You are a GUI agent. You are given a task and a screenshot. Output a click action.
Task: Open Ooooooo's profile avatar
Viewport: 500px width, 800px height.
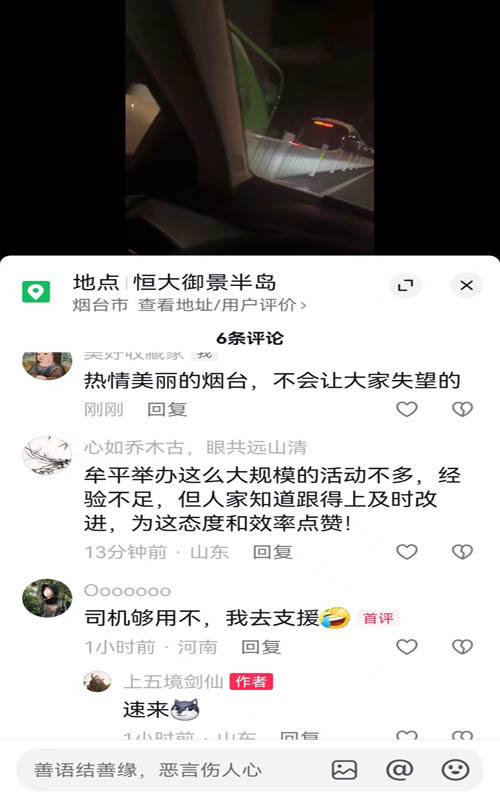click(47, 598)
